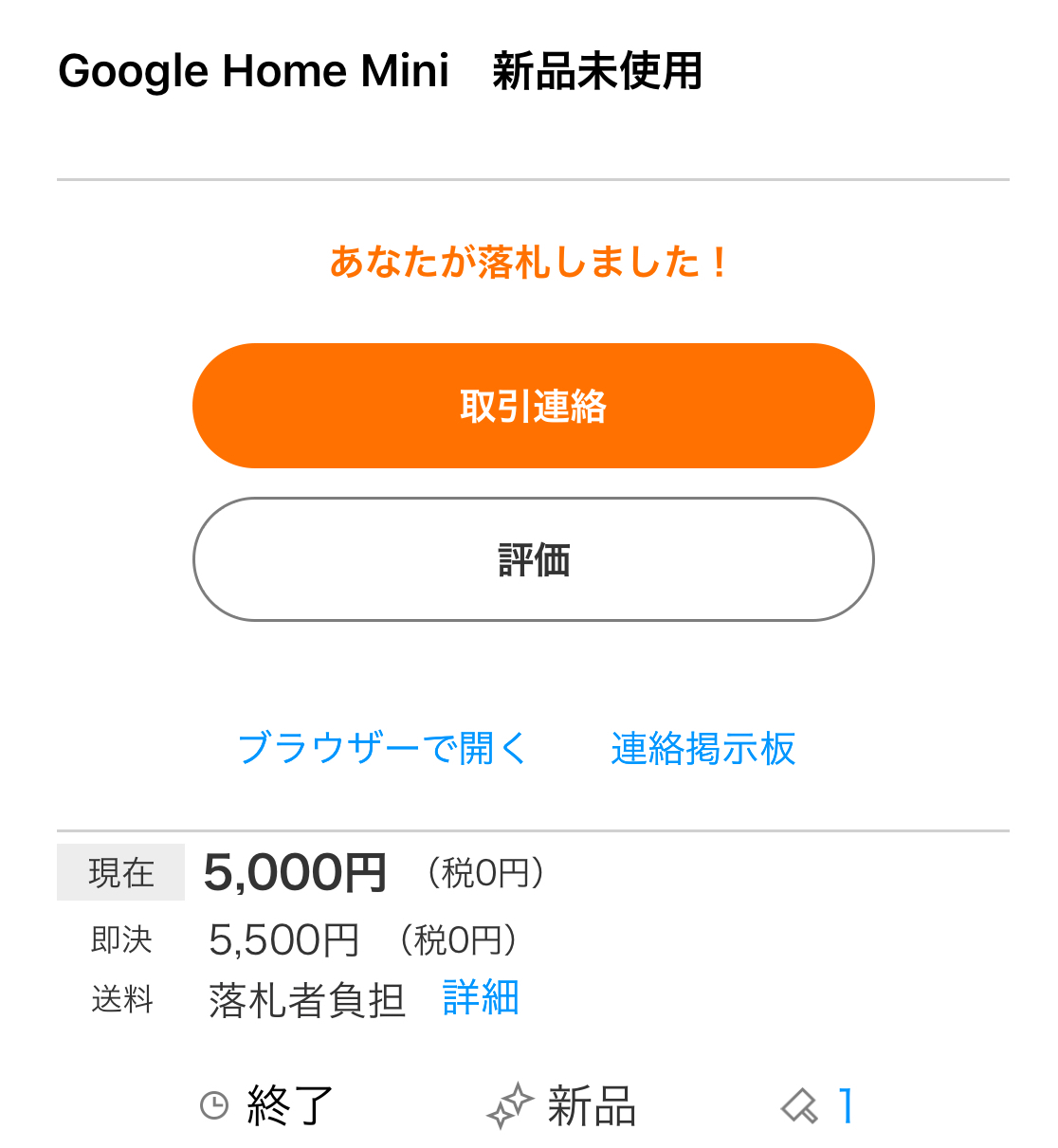View 詳細 for shipping cost
Screen dimensions: 1058x1148
(481, 998)
